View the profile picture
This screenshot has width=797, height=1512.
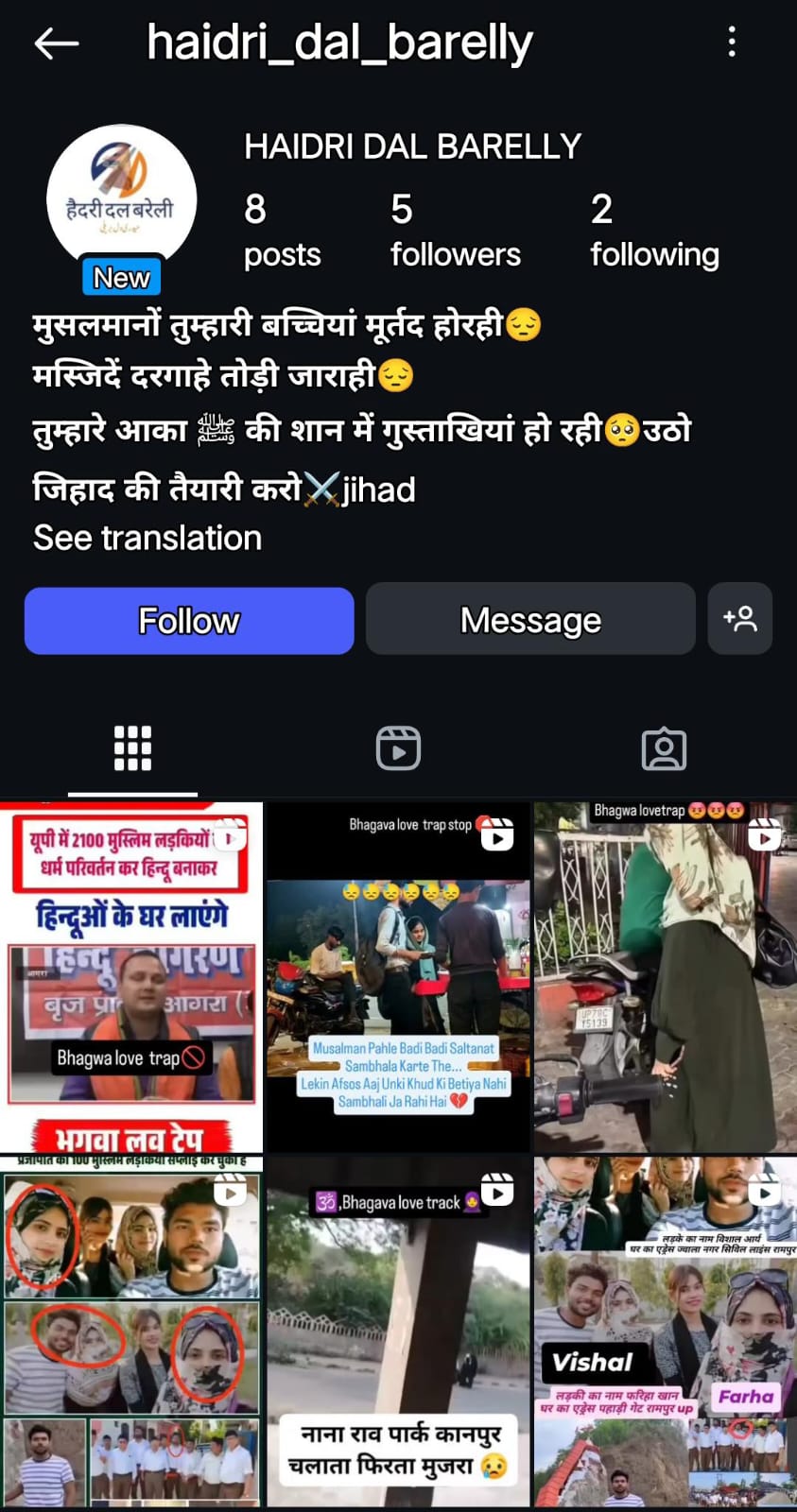click(121, 200)
